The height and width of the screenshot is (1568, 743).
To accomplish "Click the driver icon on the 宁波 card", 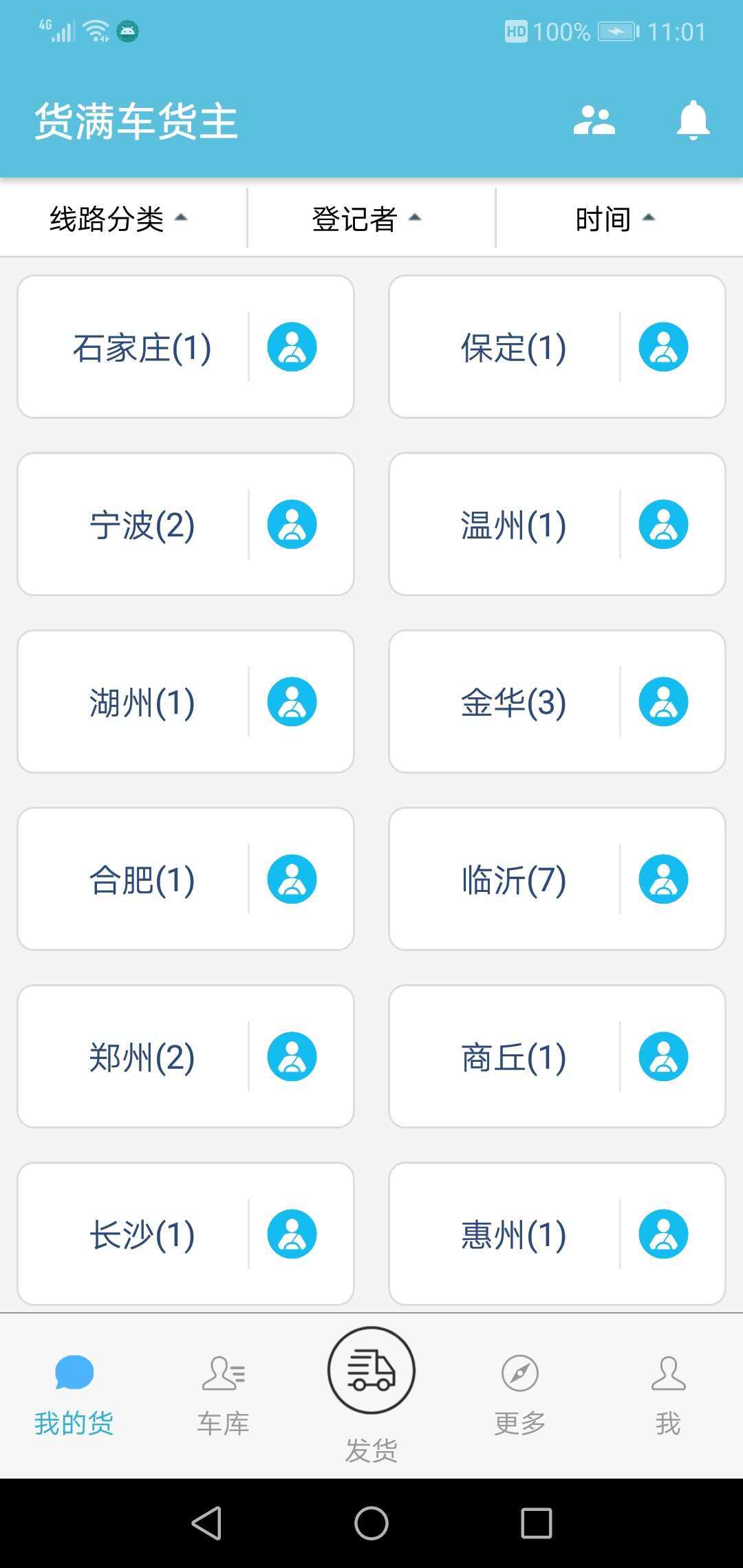I will 292,523.
